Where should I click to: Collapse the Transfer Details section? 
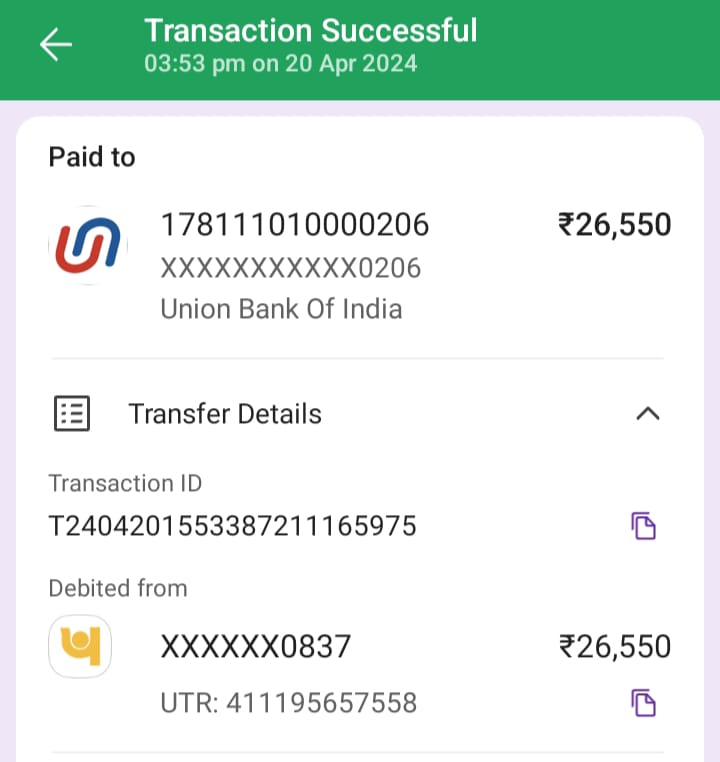pos(647,414)
